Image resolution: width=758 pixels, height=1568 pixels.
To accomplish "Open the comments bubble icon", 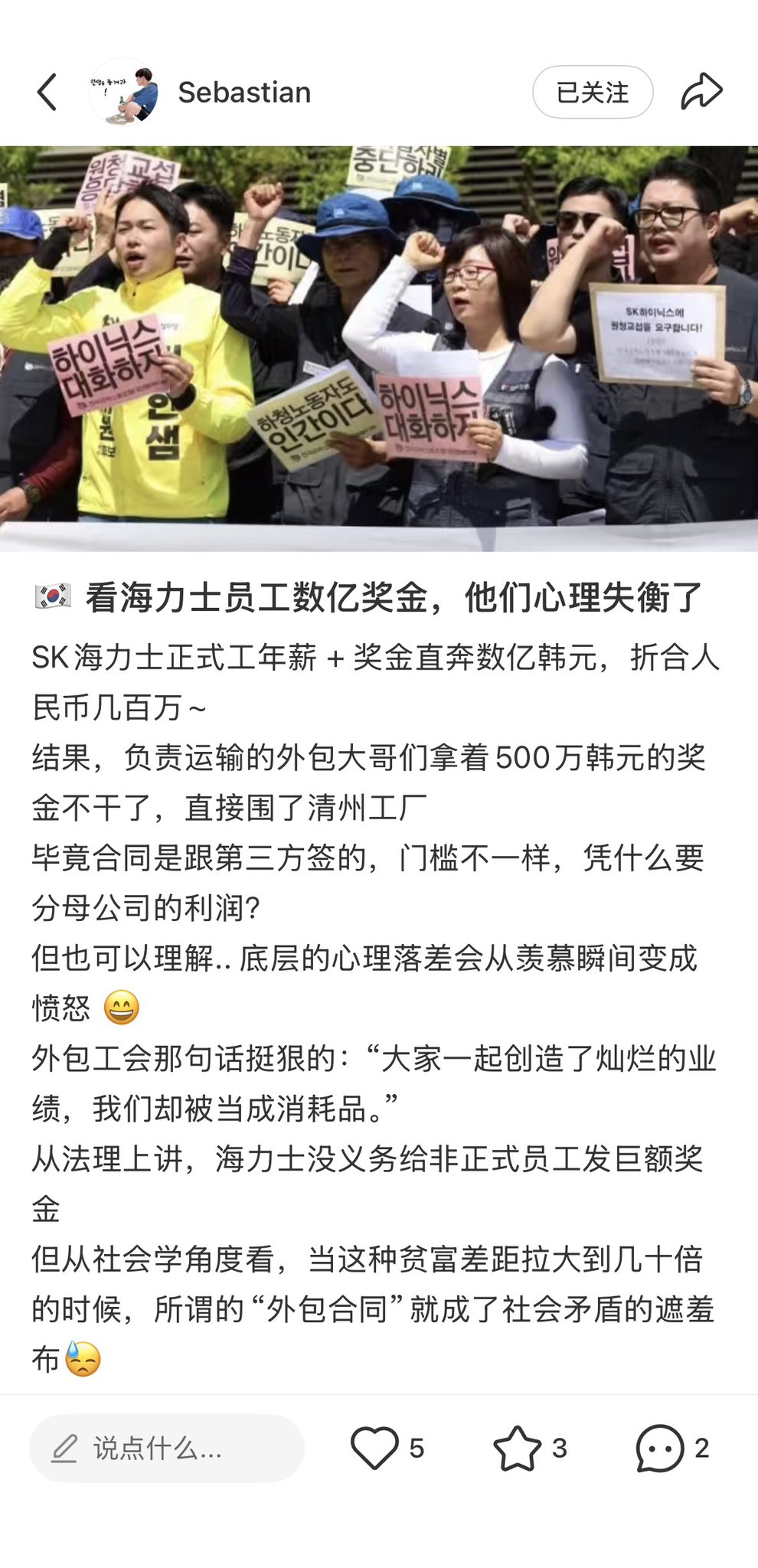I will click(x=660, y=1448).
